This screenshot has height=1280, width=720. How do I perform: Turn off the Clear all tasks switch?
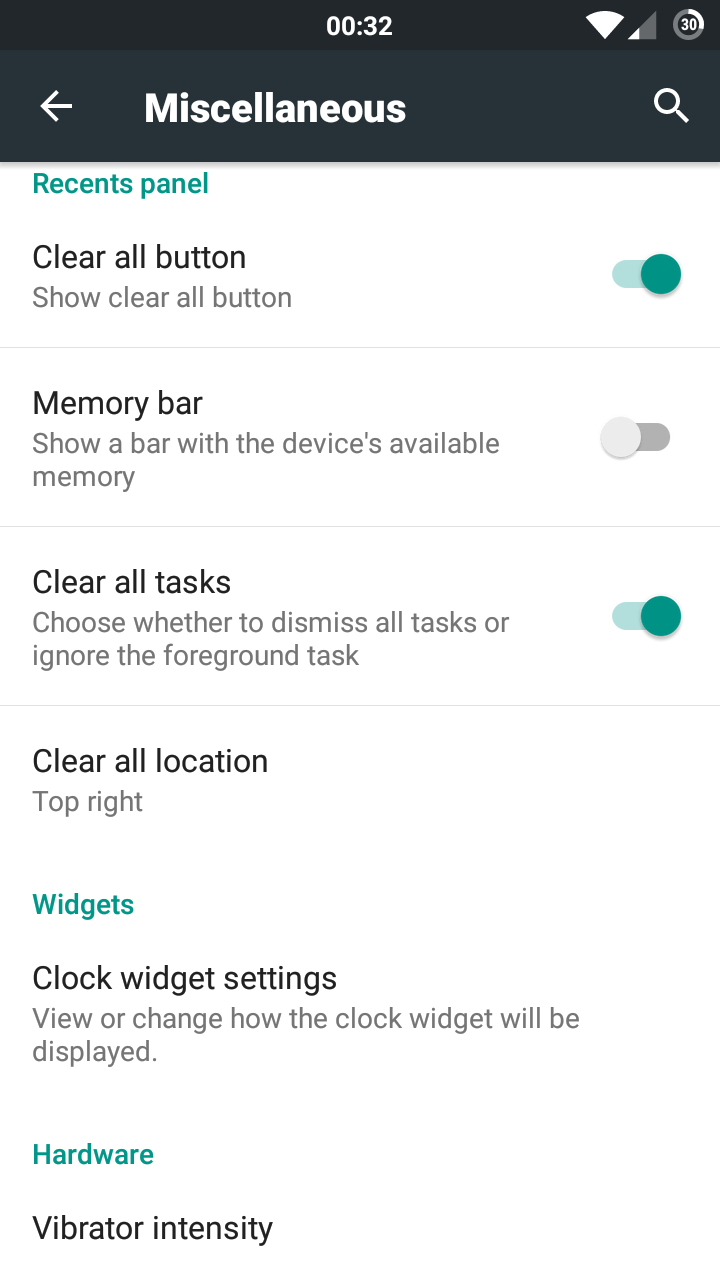click(646, 616)
